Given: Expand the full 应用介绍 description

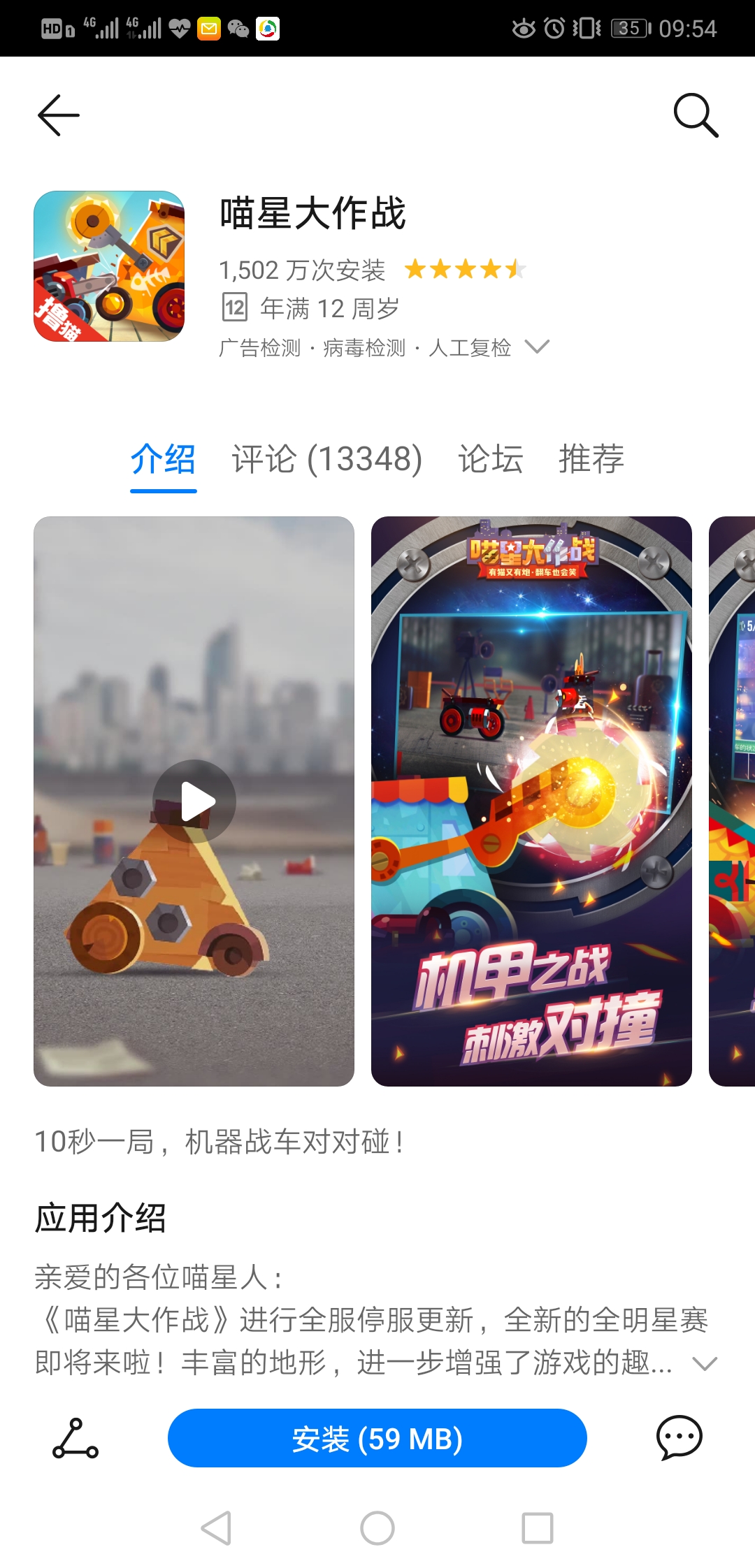Looking at the screenshot, I should (705, 1363).
